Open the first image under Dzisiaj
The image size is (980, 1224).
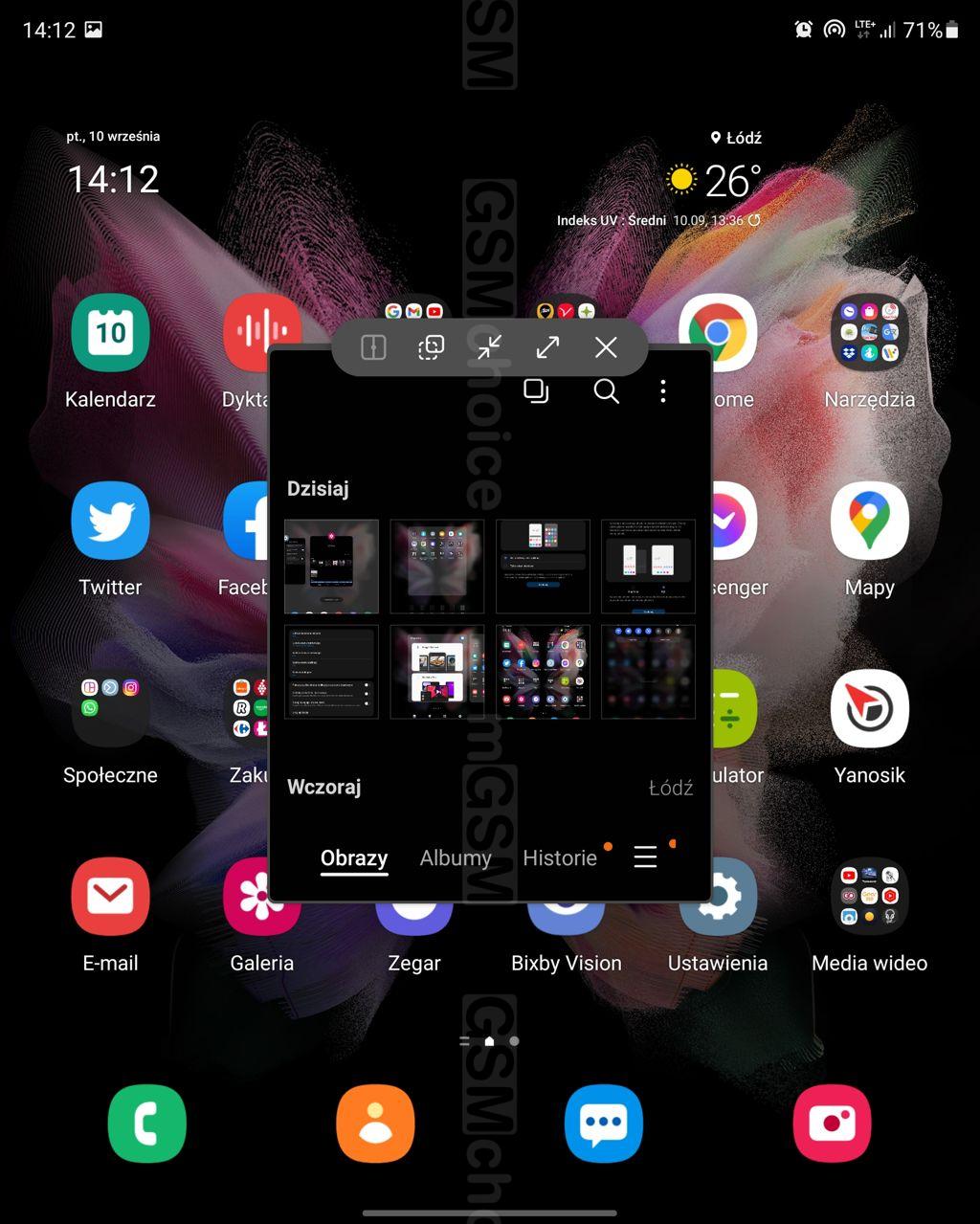pos(331,567)
